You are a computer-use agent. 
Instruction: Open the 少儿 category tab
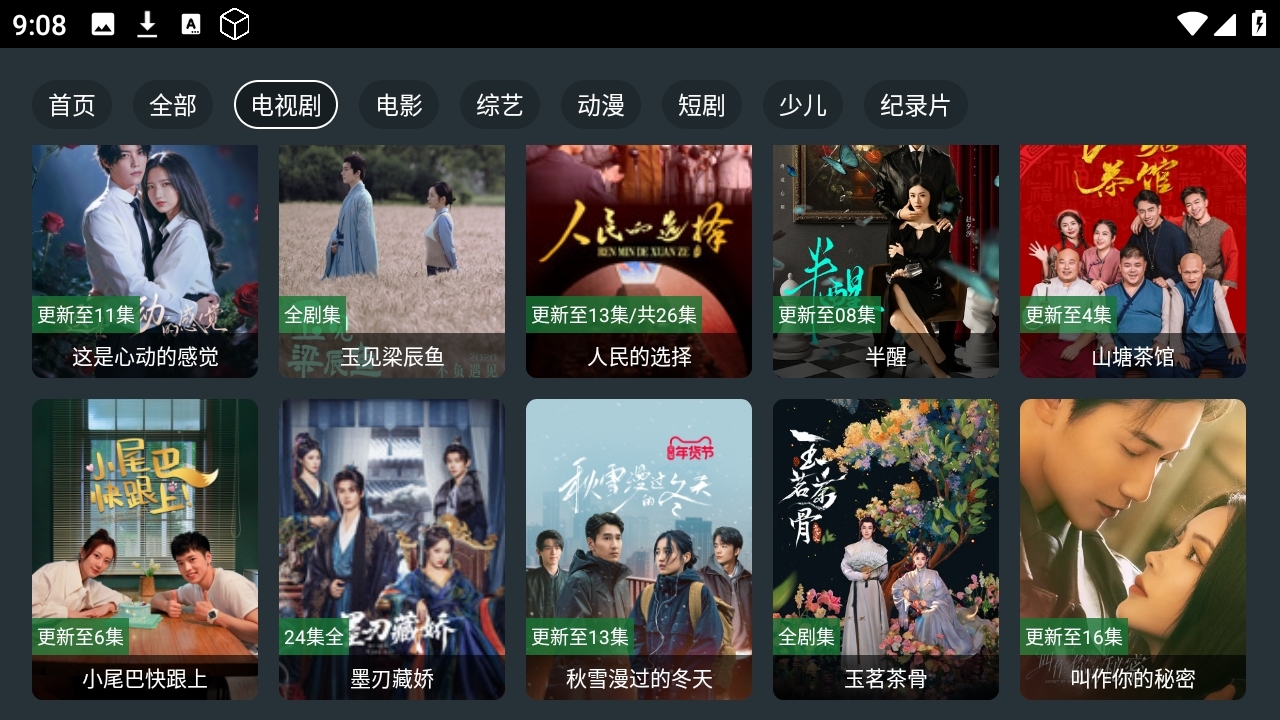click(x=802, y=105)
